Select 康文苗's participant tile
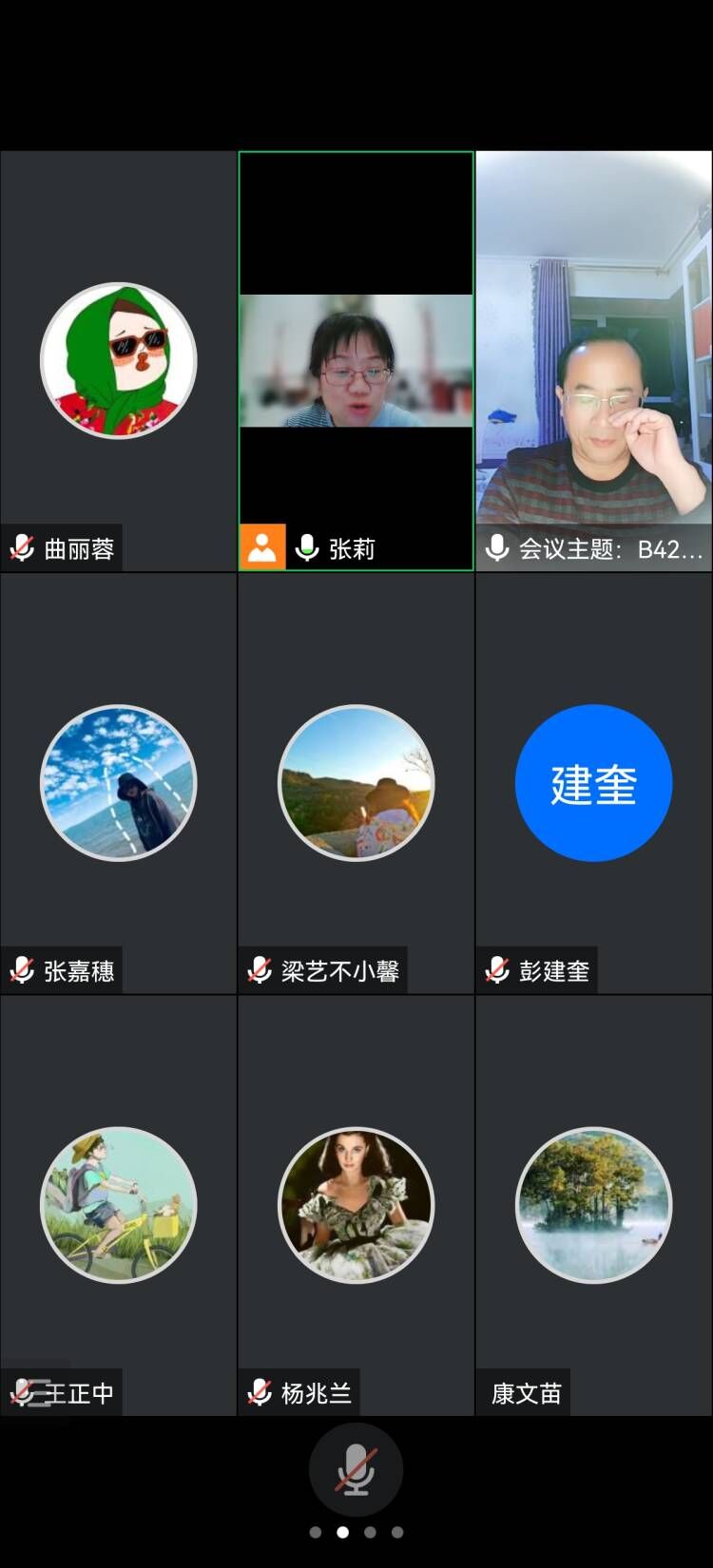This screenshot has height=1568, width=713. 593,1205
